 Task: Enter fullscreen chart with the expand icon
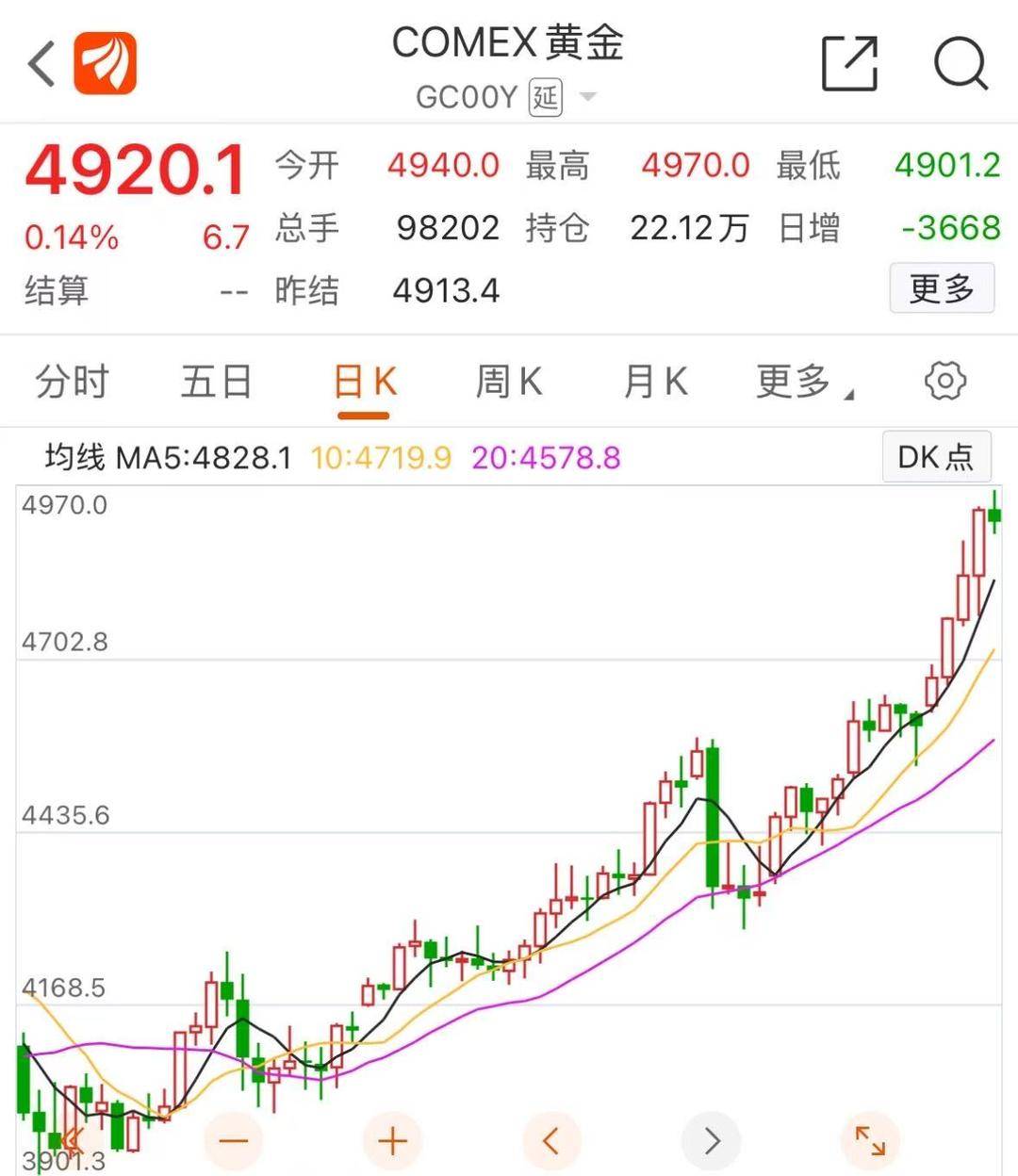coord(870,1140)
